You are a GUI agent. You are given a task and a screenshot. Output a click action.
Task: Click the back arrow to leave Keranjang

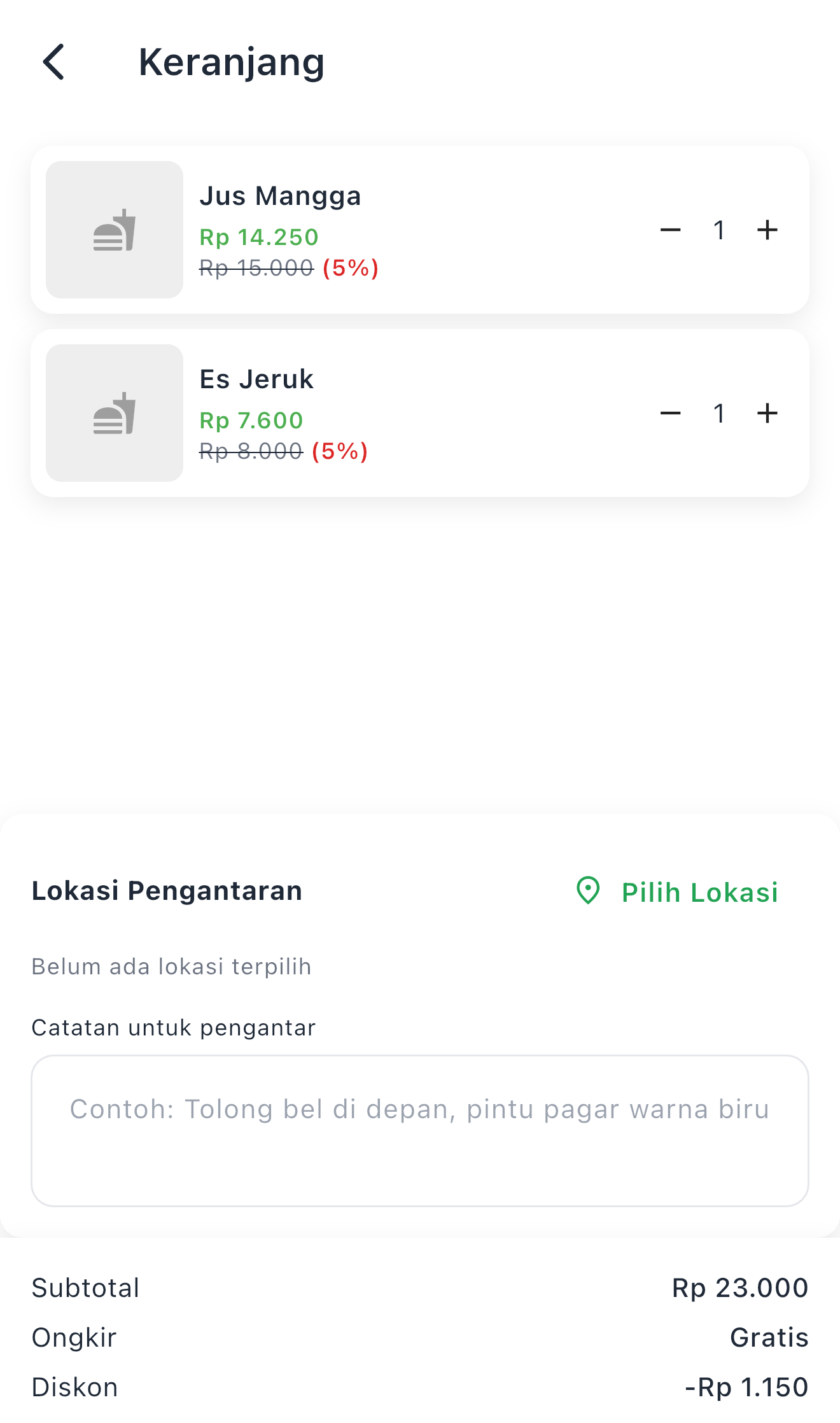[55, 62]
